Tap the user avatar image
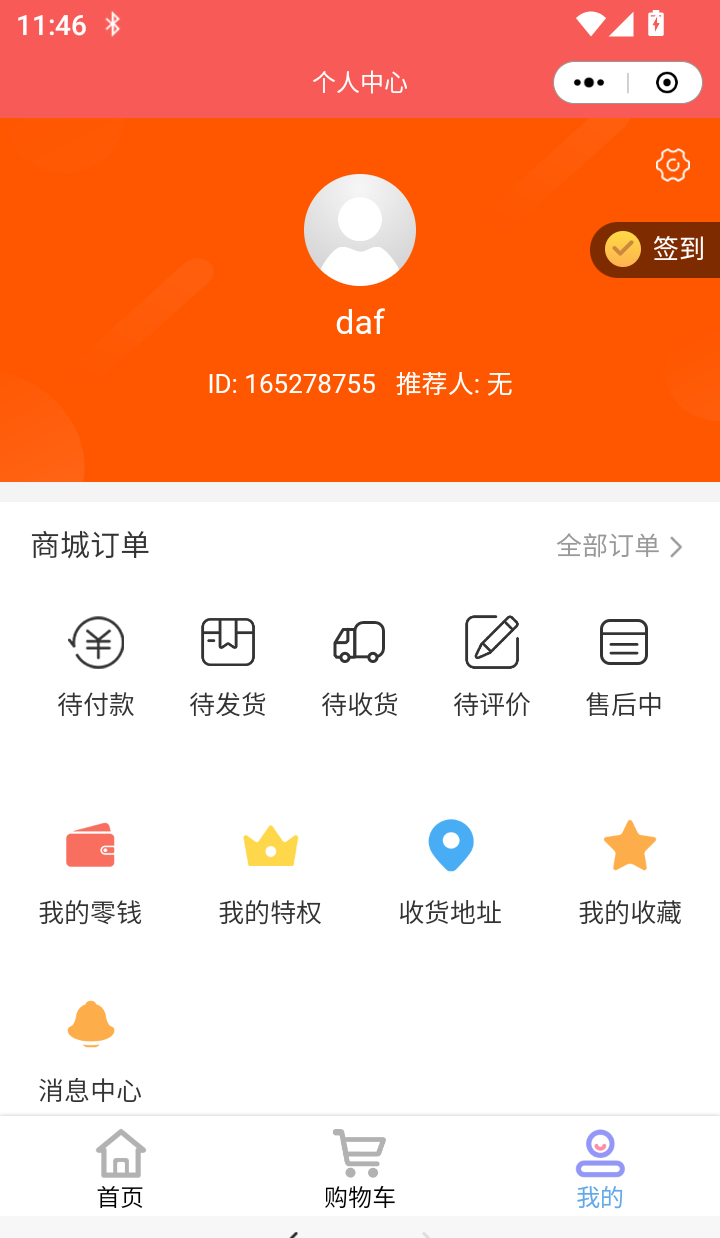This screenshot has width=720, height=1238. 360,230
